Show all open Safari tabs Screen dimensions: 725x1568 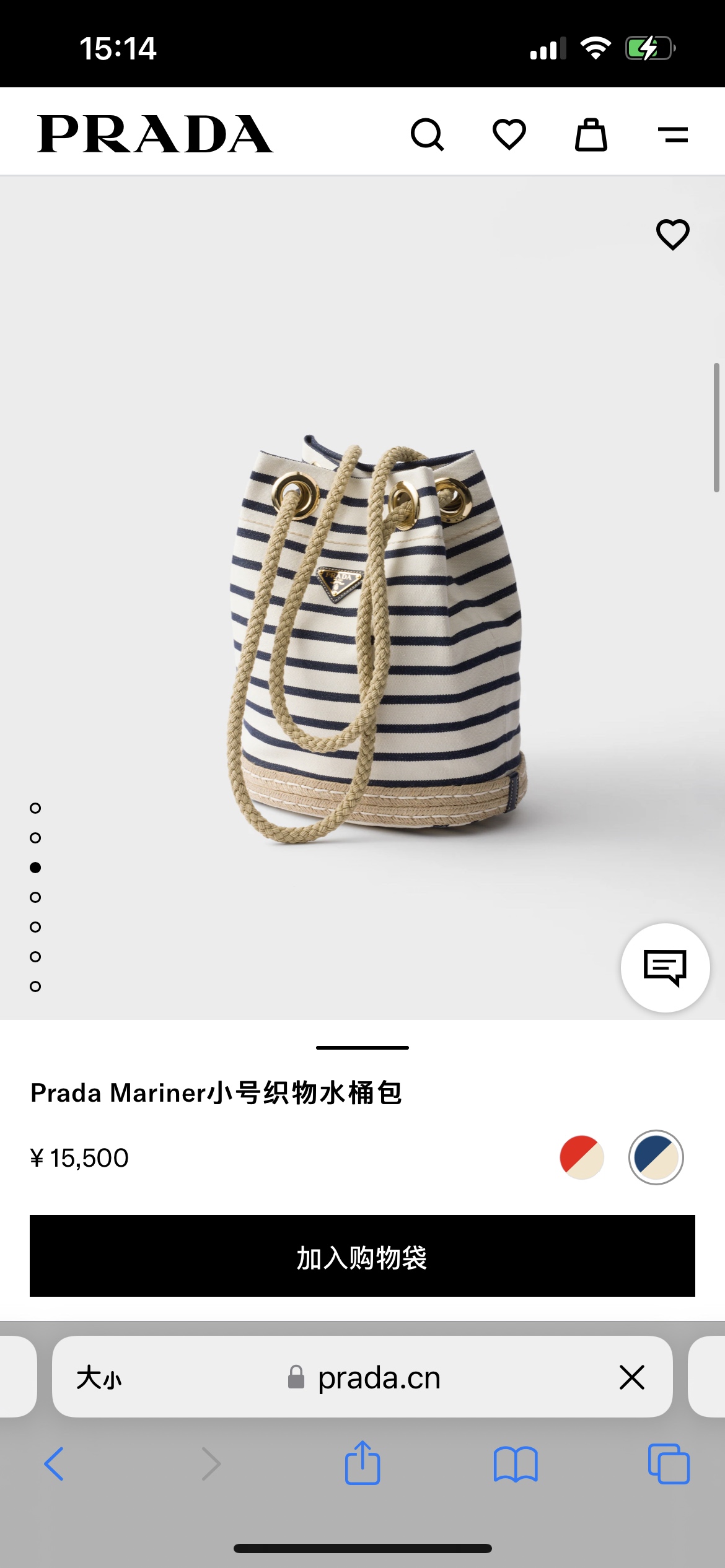pyautogui.click(x=669, y=1464)
